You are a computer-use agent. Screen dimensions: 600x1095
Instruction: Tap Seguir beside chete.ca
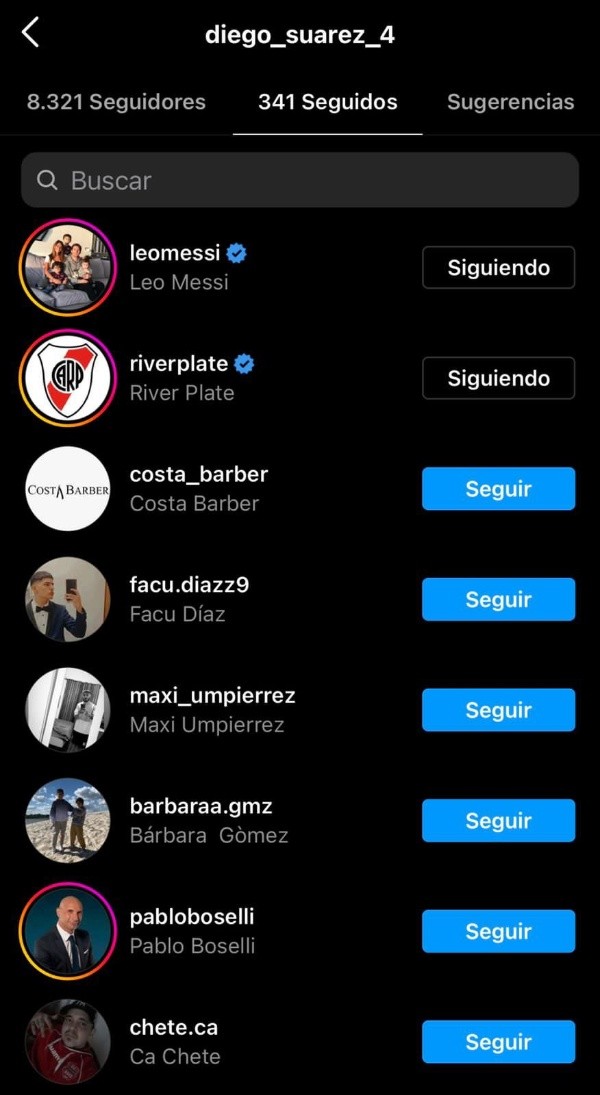click(x=498, y=1042)
